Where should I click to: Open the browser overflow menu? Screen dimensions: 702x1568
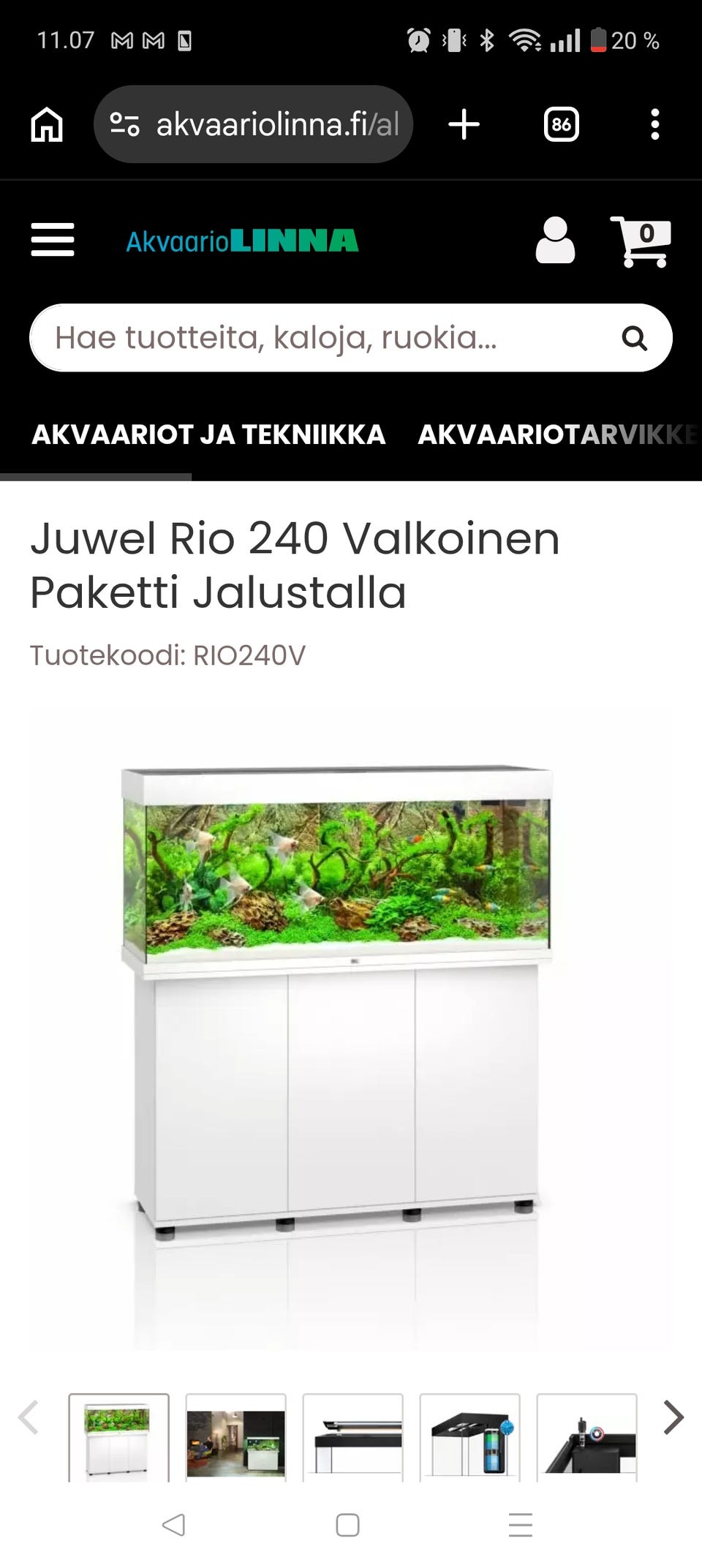click(654, 124)
